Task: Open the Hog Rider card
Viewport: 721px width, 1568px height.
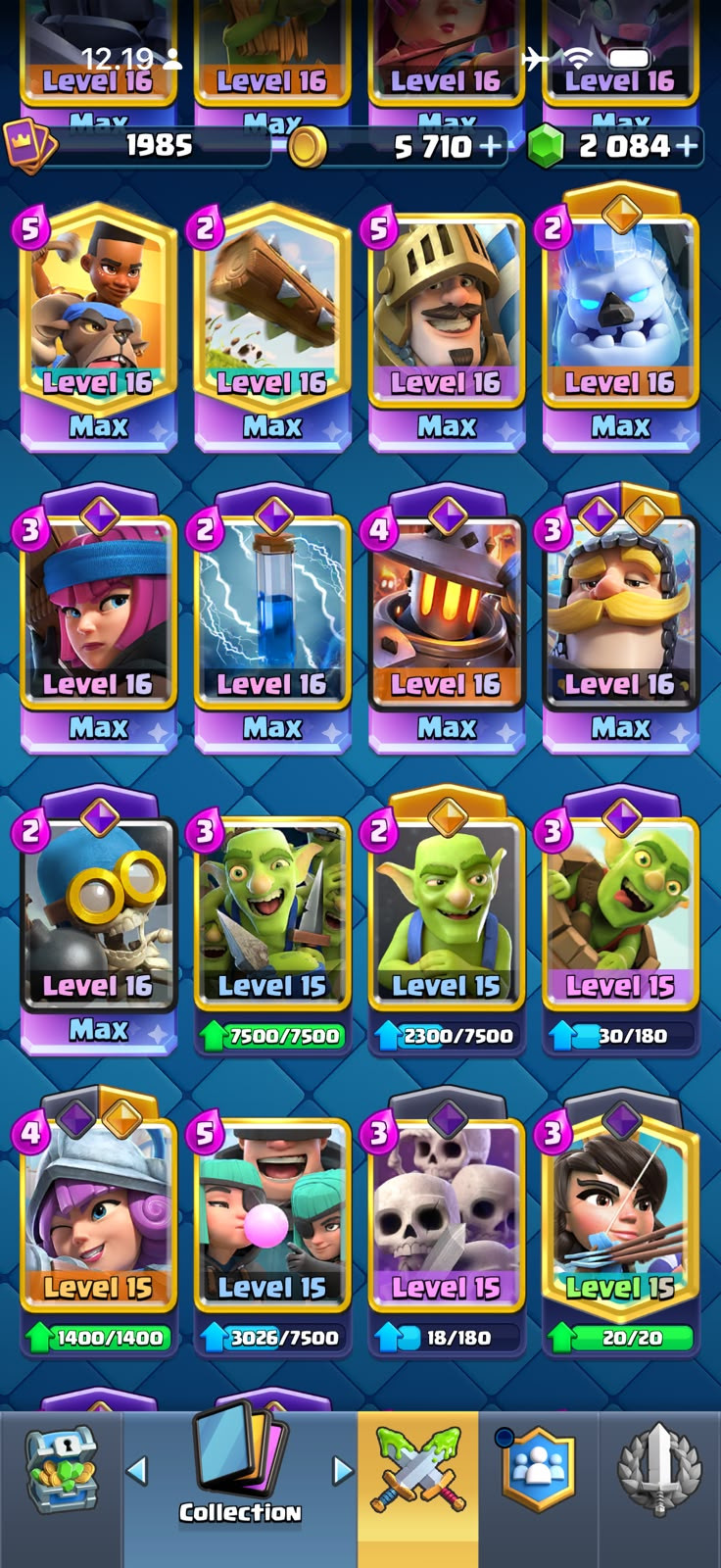Action: [98, 328]
